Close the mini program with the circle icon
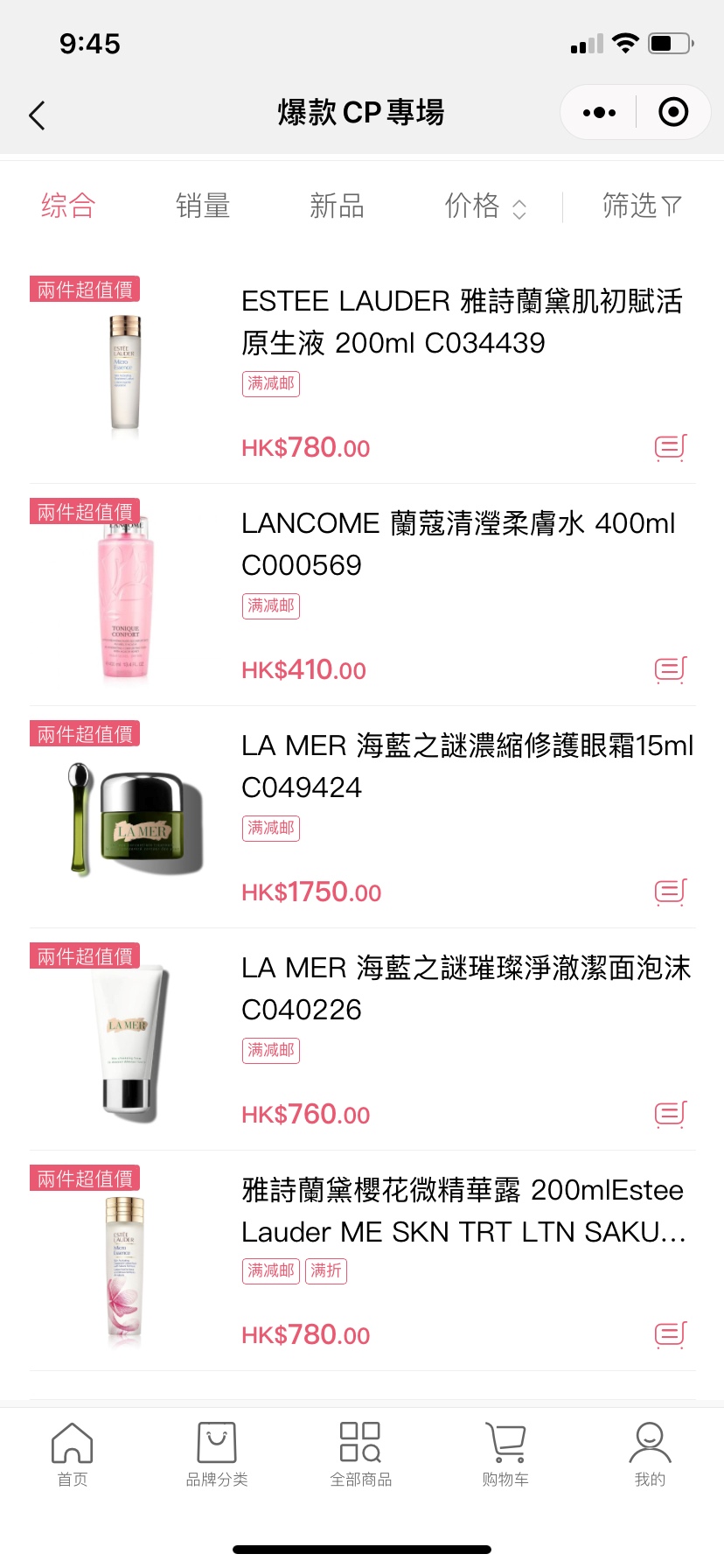Image resolution: width=724 pixels, height=1568 pixels. 672,113
